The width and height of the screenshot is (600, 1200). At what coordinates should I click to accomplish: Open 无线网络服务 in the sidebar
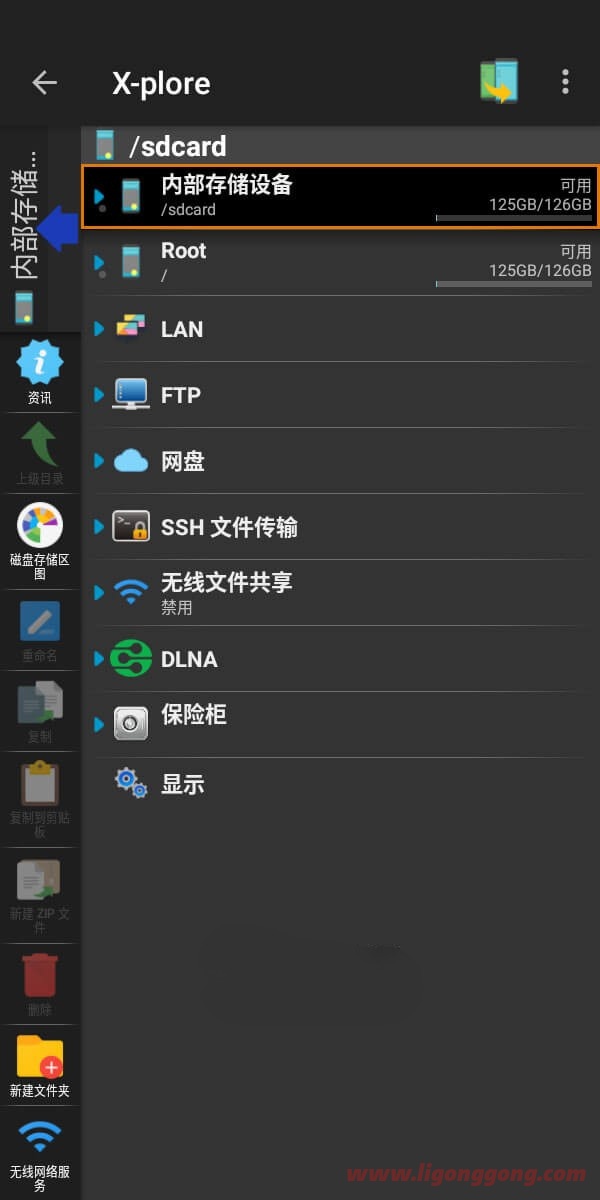40,1153
